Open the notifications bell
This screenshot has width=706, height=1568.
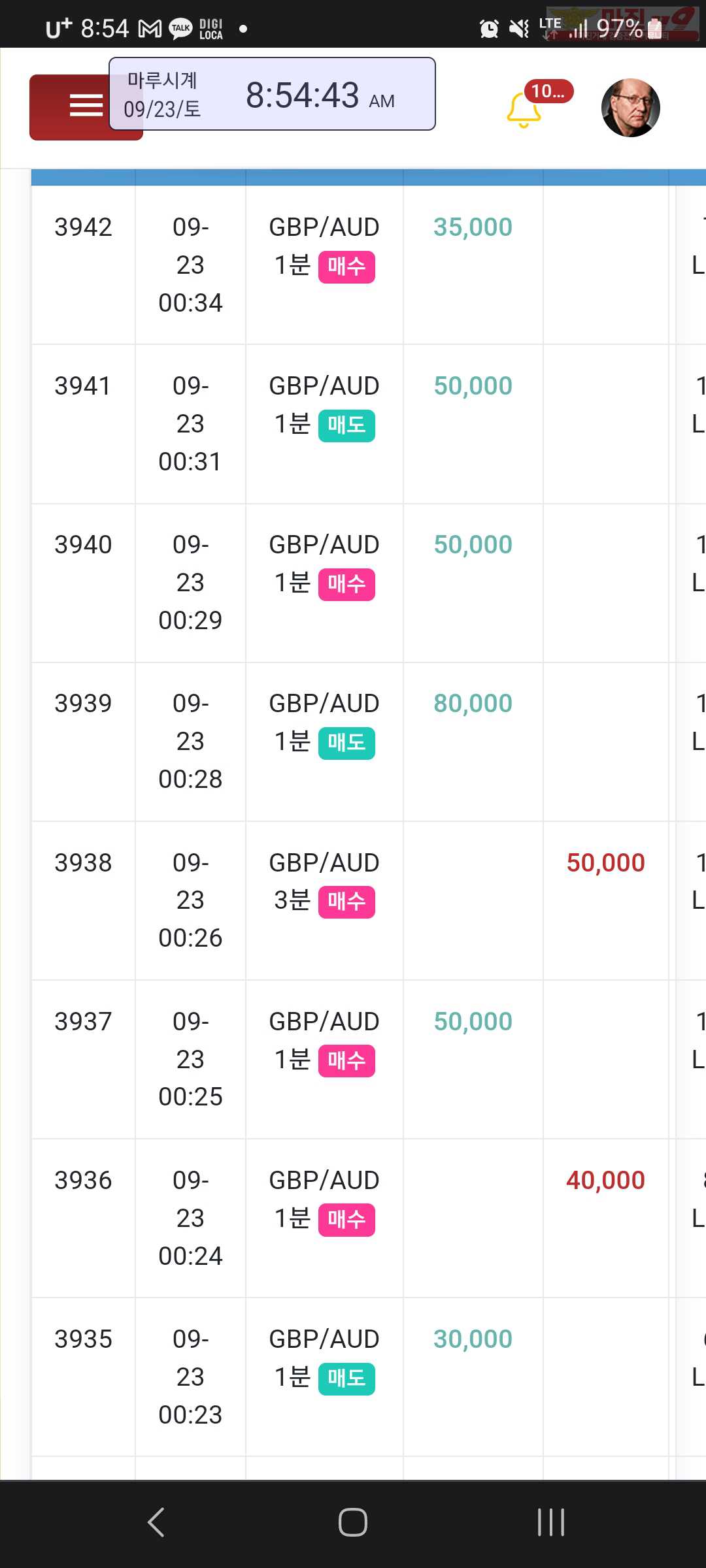coord(524,109)
